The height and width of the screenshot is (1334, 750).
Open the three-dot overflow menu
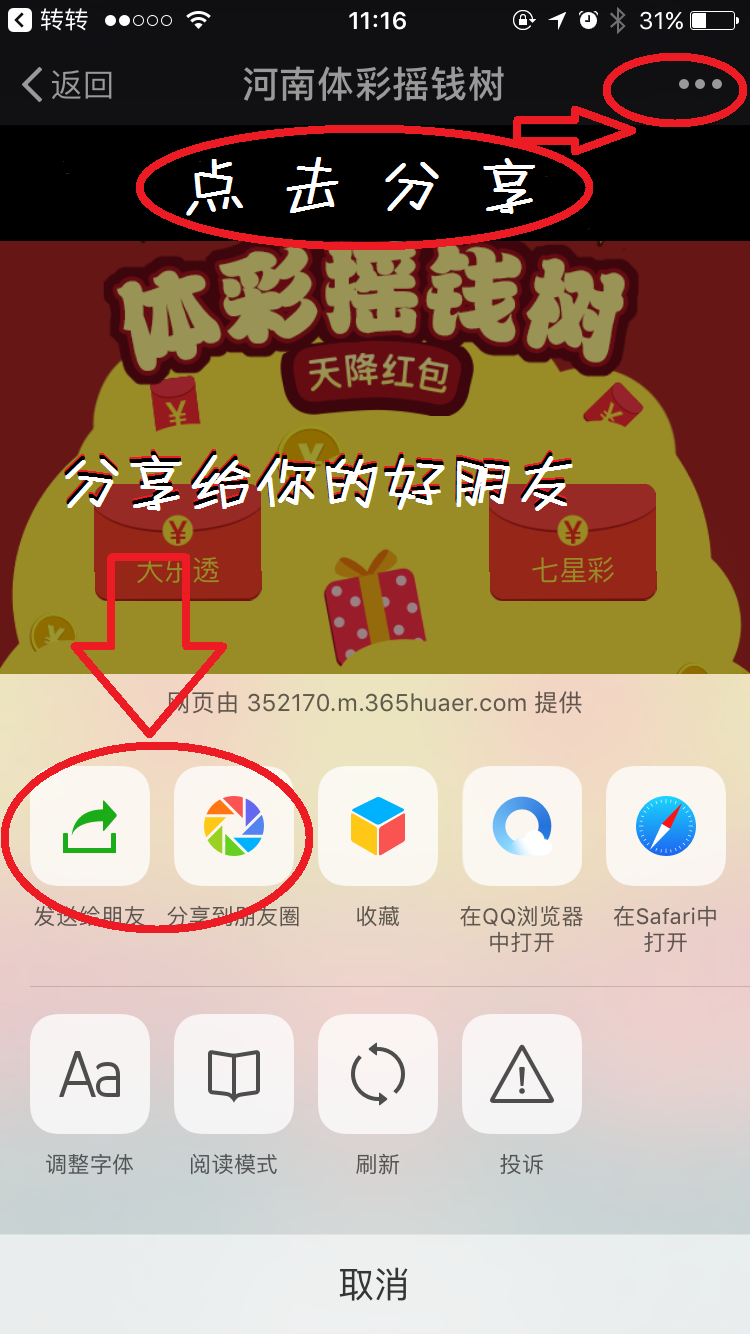(700, 85)
